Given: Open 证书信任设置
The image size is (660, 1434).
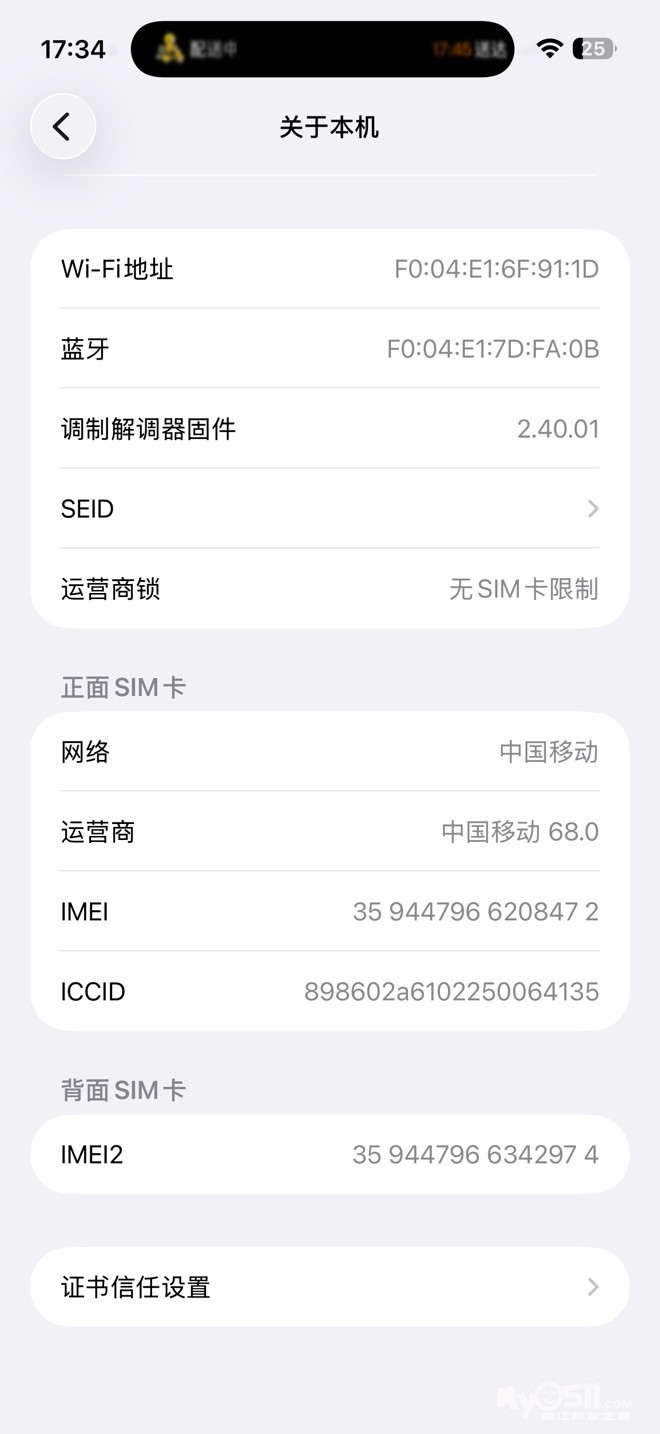Looking at the screenshot, I should coord(330,1287).
